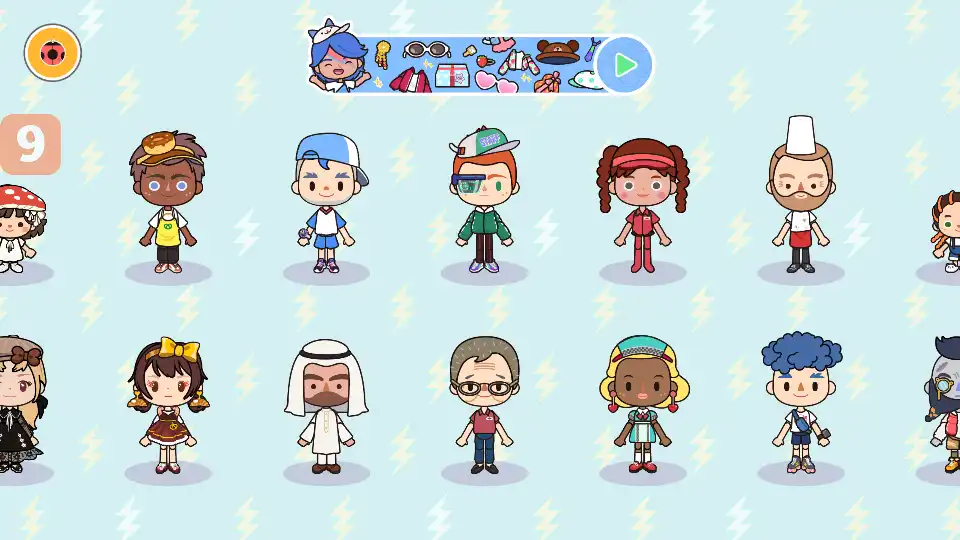Image resolution: width=960 pixels, height=540 pixels.
Task: Pick the man in white keffiyeh
Action: (x=326, y=407)
